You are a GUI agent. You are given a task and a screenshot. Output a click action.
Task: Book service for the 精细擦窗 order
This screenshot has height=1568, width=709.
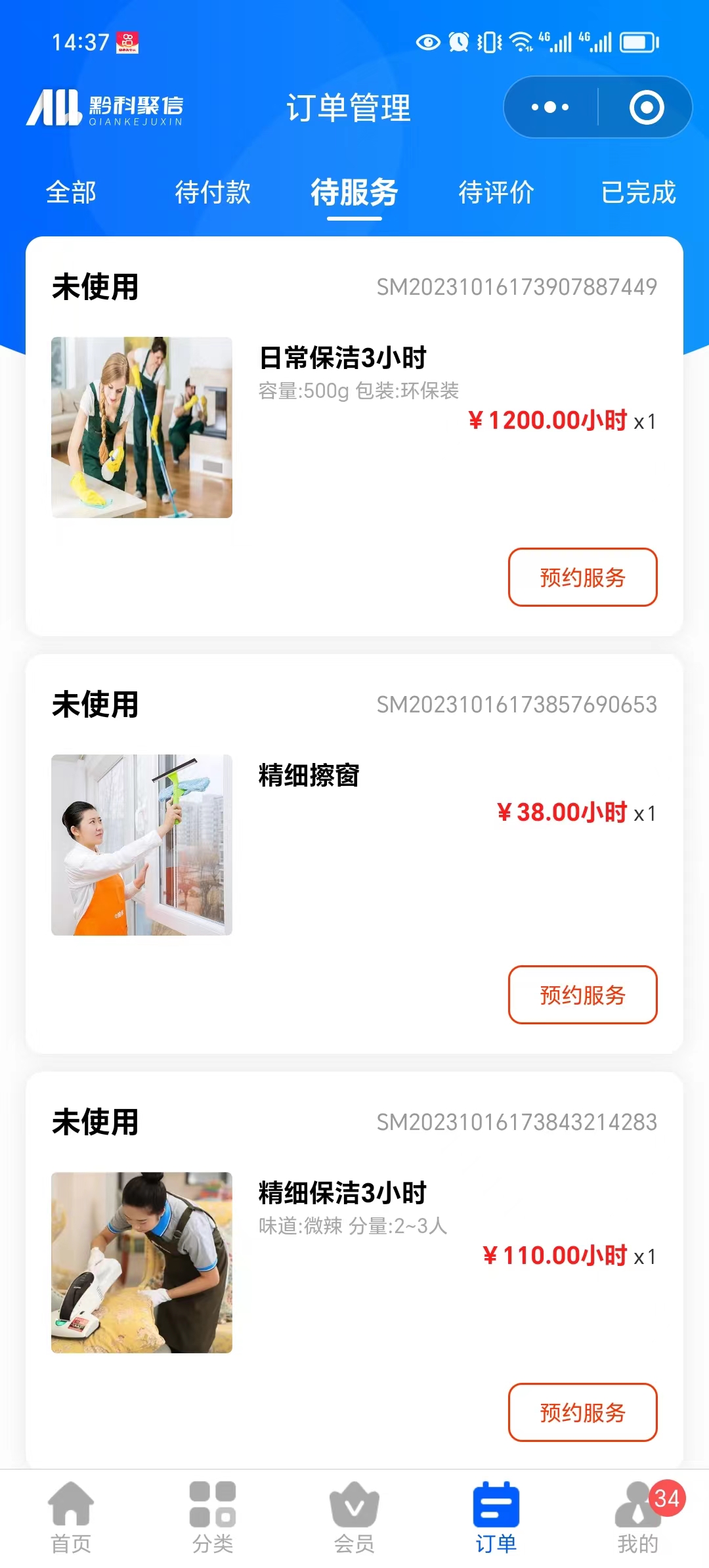582,995
